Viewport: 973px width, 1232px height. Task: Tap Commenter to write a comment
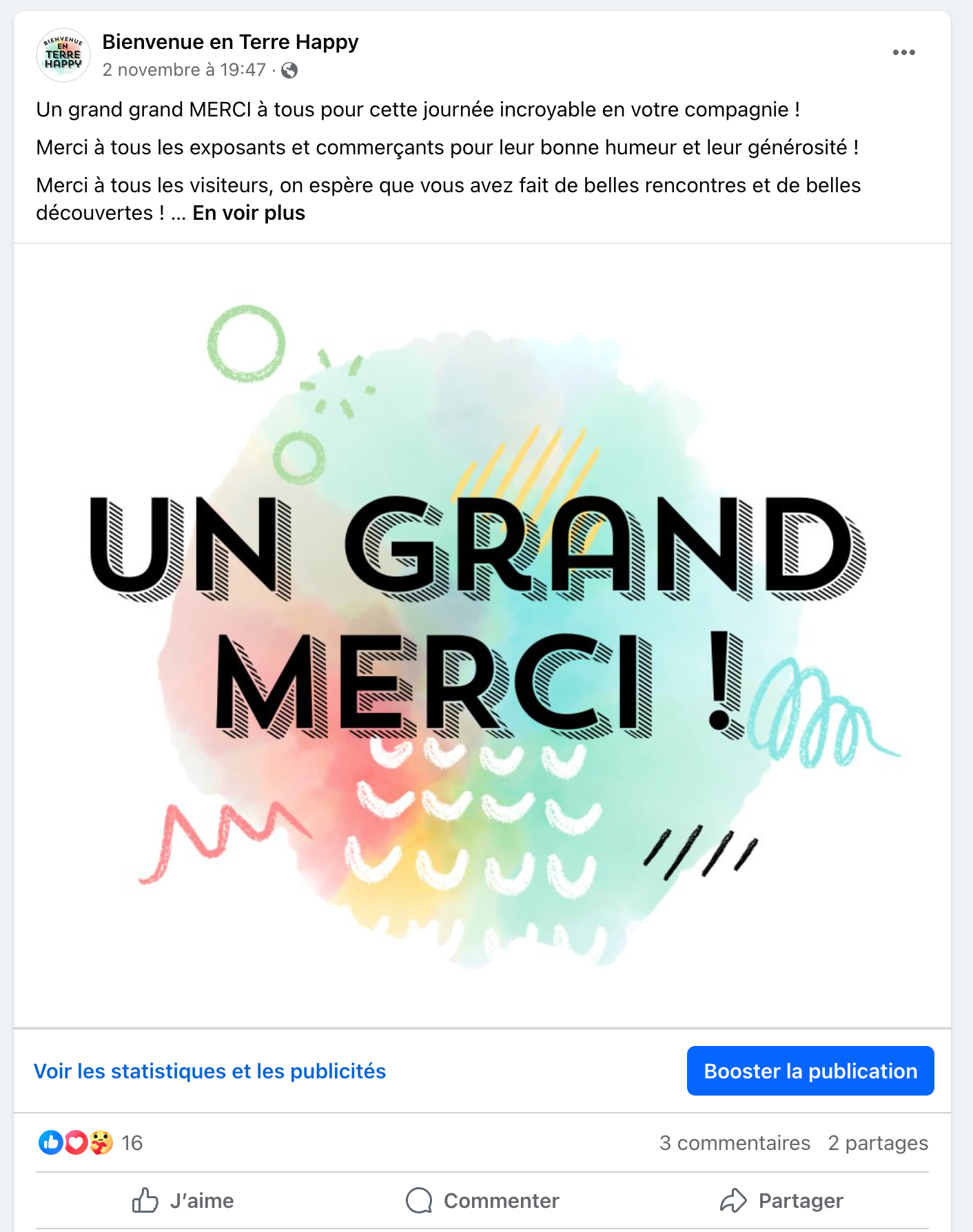pyautogui.click(x=482, y=1200)
